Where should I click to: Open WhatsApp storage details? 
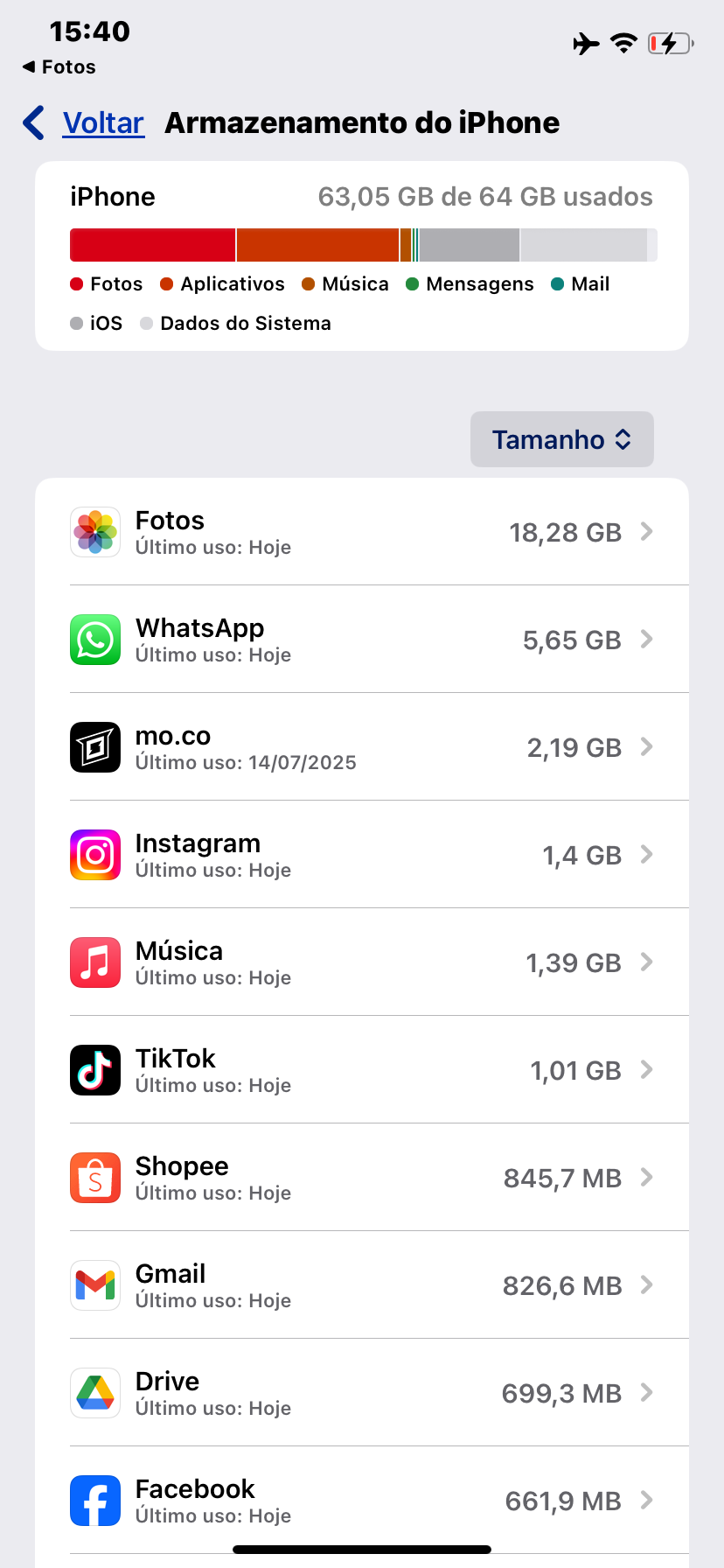(x=362, y=640)
